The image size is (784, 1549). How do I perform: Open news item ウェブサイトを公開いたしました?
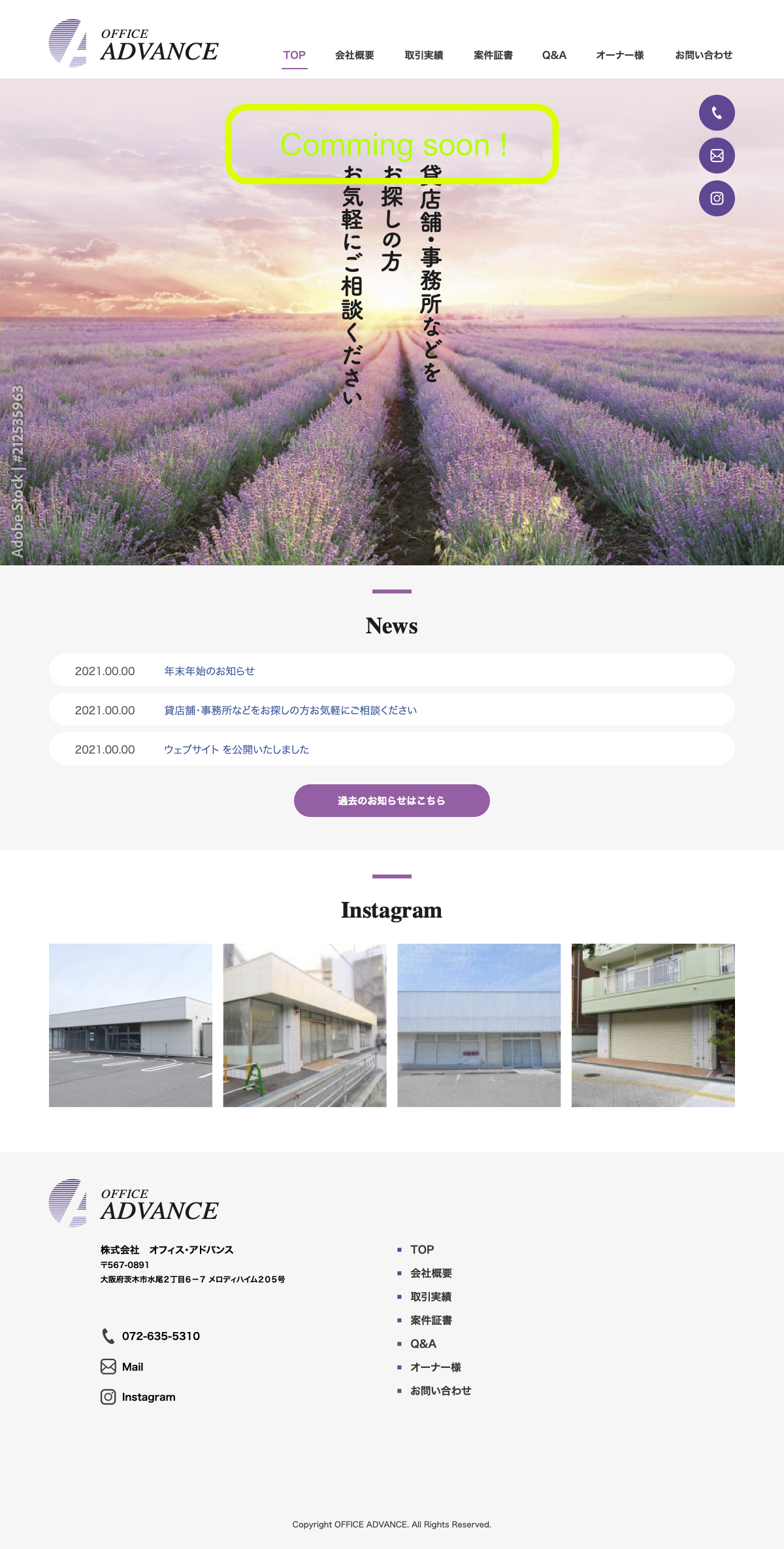tap(237, 750)
